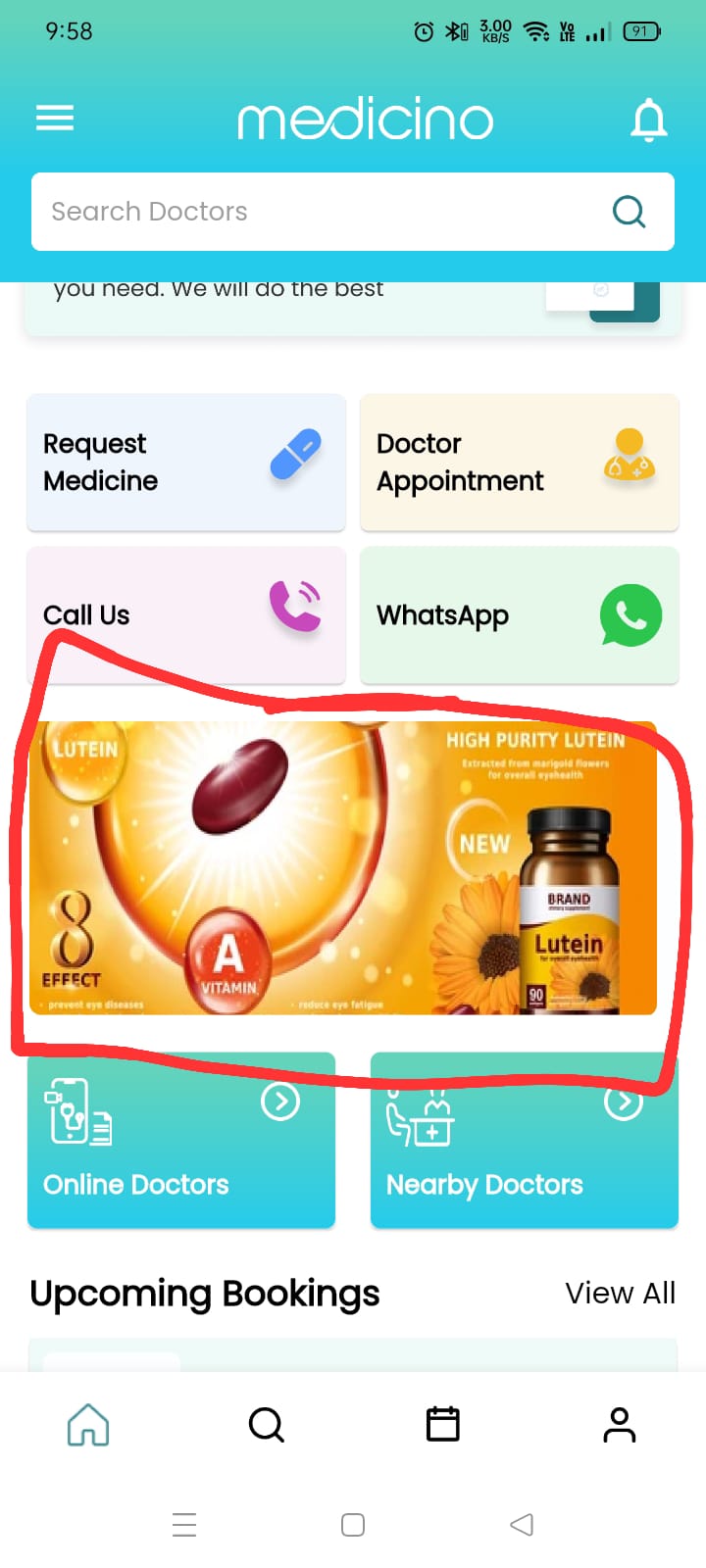Switch to the calendar bookings tab
Image resolution: width=706 pixels, height=1568 pixels.
[x=442, y=1424]
